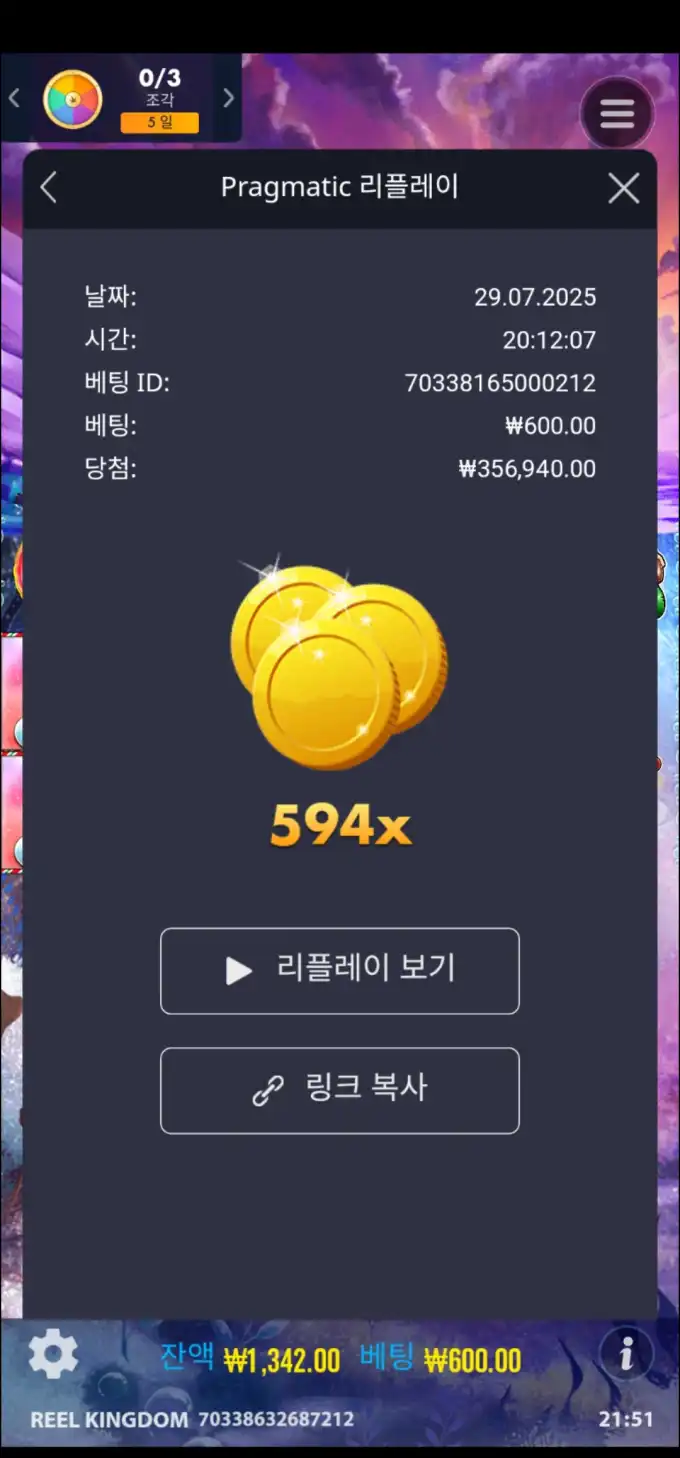The width and height of the screenshot is (680, 1458).
Task: Tap the 리플레이 보기 button
Action: (x=340, y=970)
